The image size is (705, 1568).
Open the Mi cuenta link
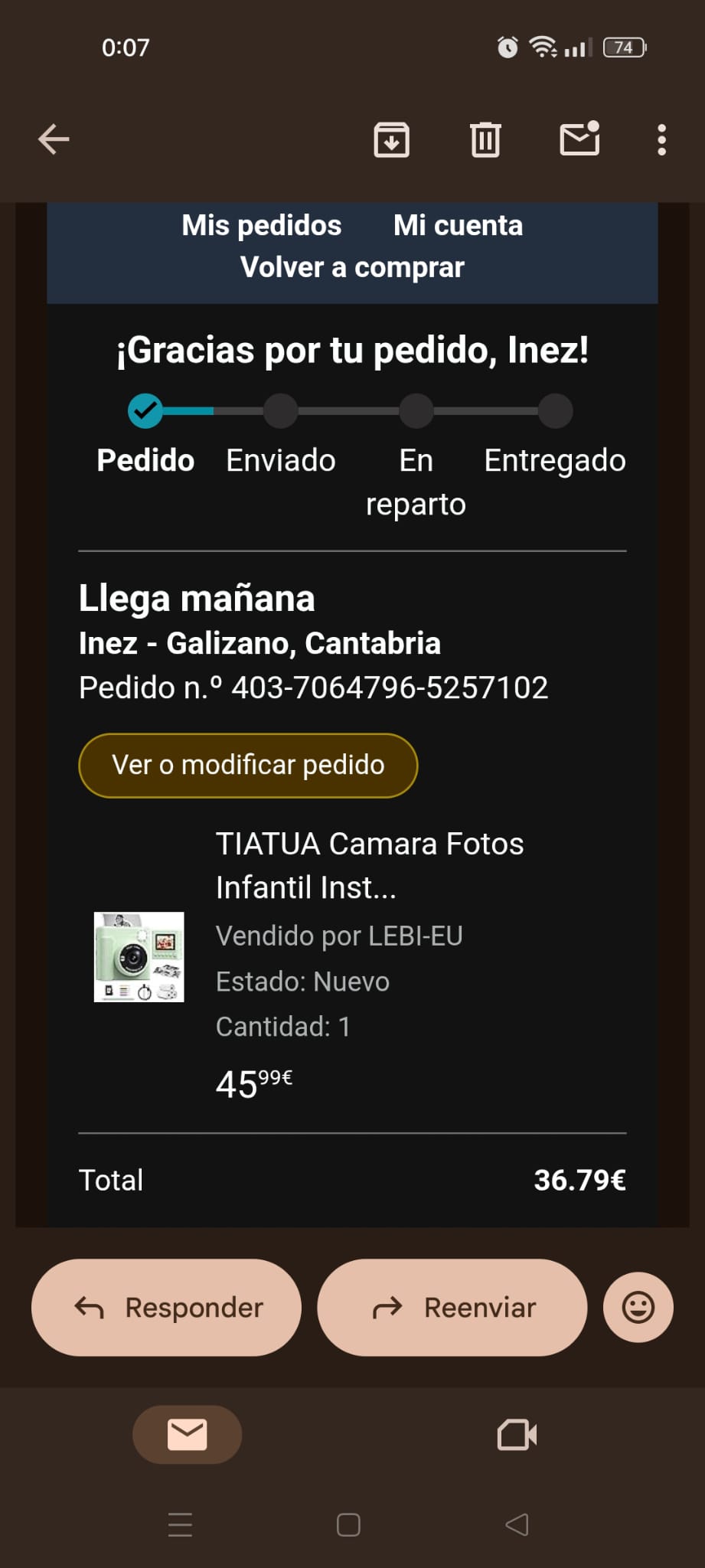[458, 225]
